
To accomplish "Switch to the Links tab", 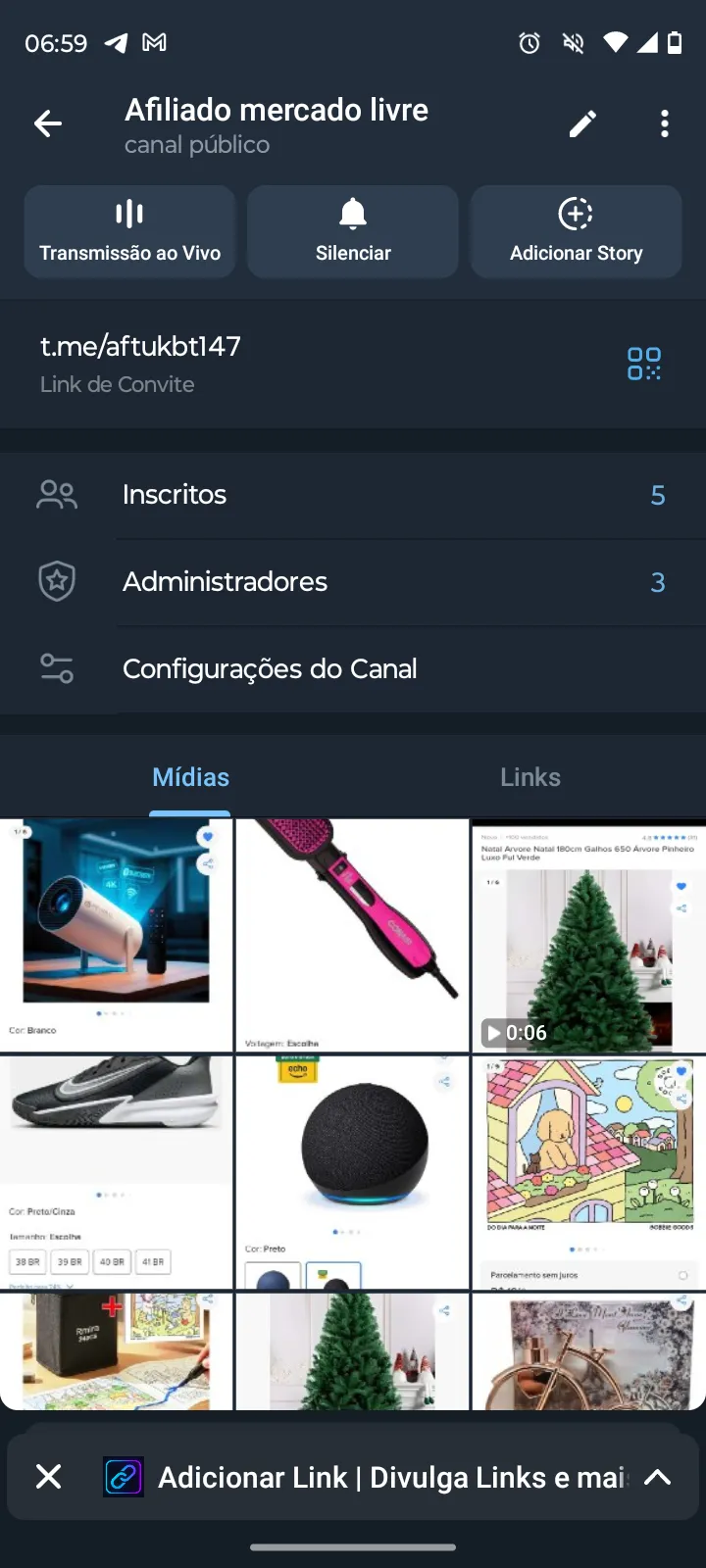I will pos(529,776).
